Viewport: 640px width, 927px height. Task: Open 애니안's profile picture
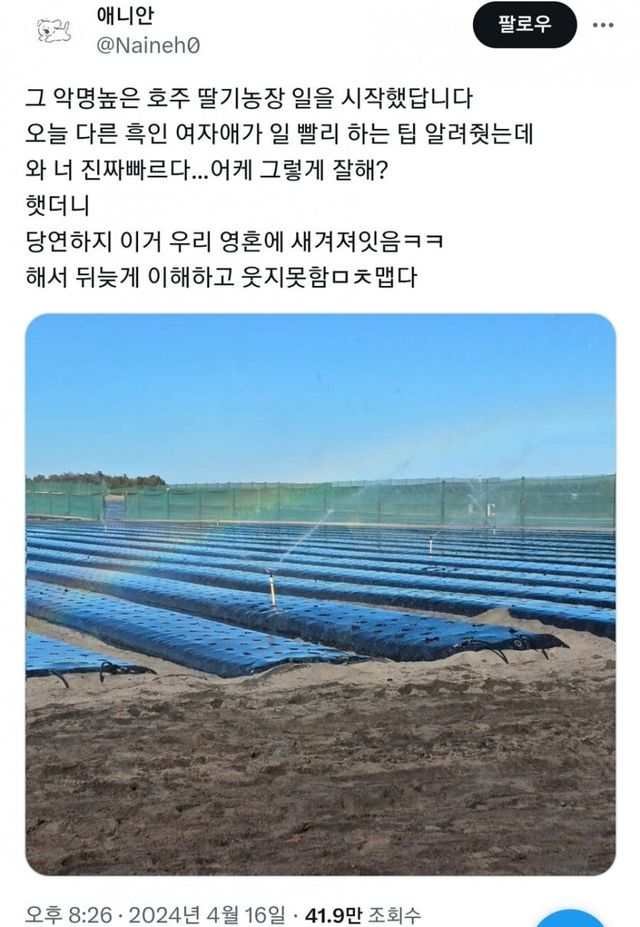(53, 30)
